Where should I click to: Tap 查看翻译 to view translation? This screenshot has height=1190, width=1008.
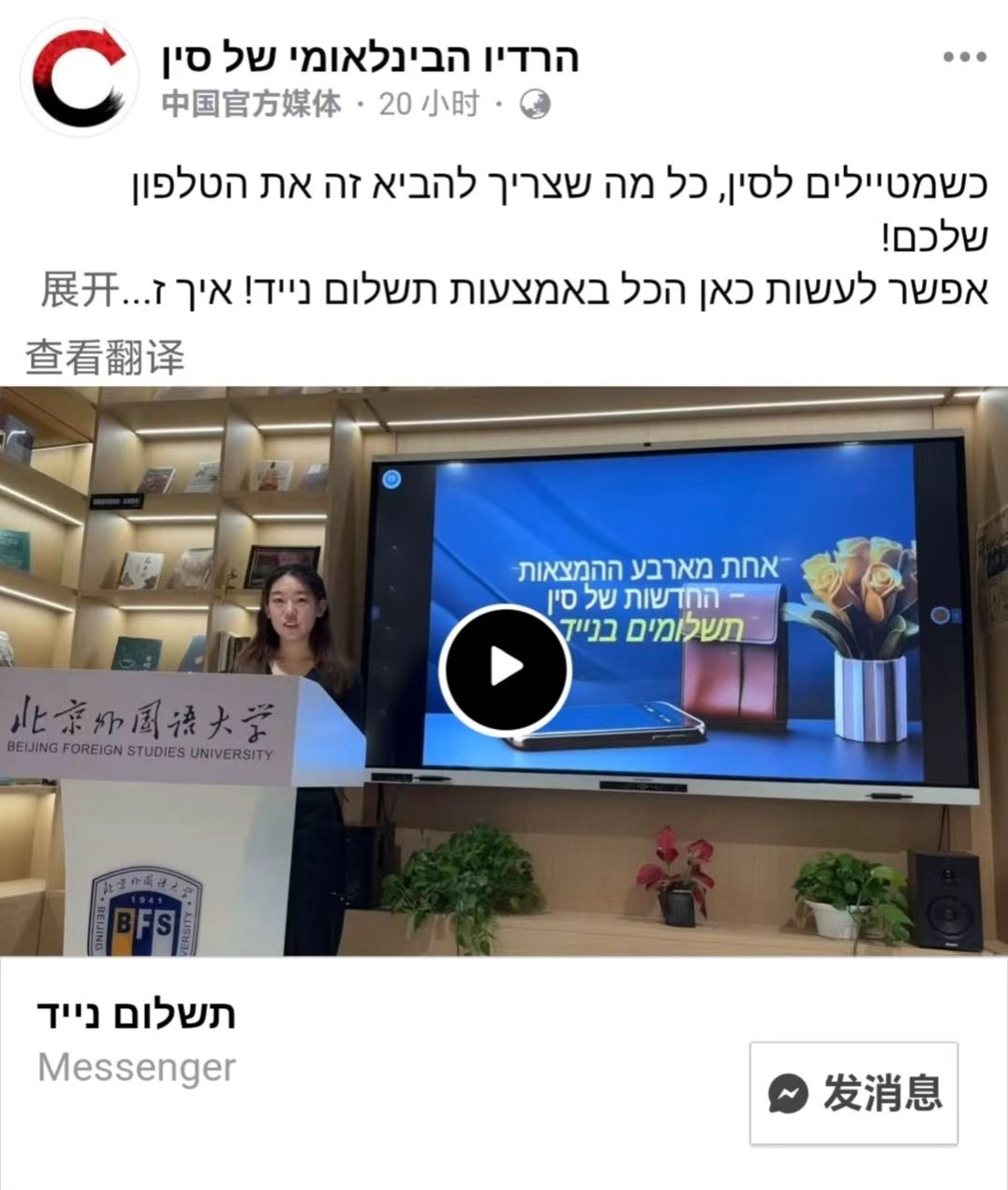[x=105, y=357]
